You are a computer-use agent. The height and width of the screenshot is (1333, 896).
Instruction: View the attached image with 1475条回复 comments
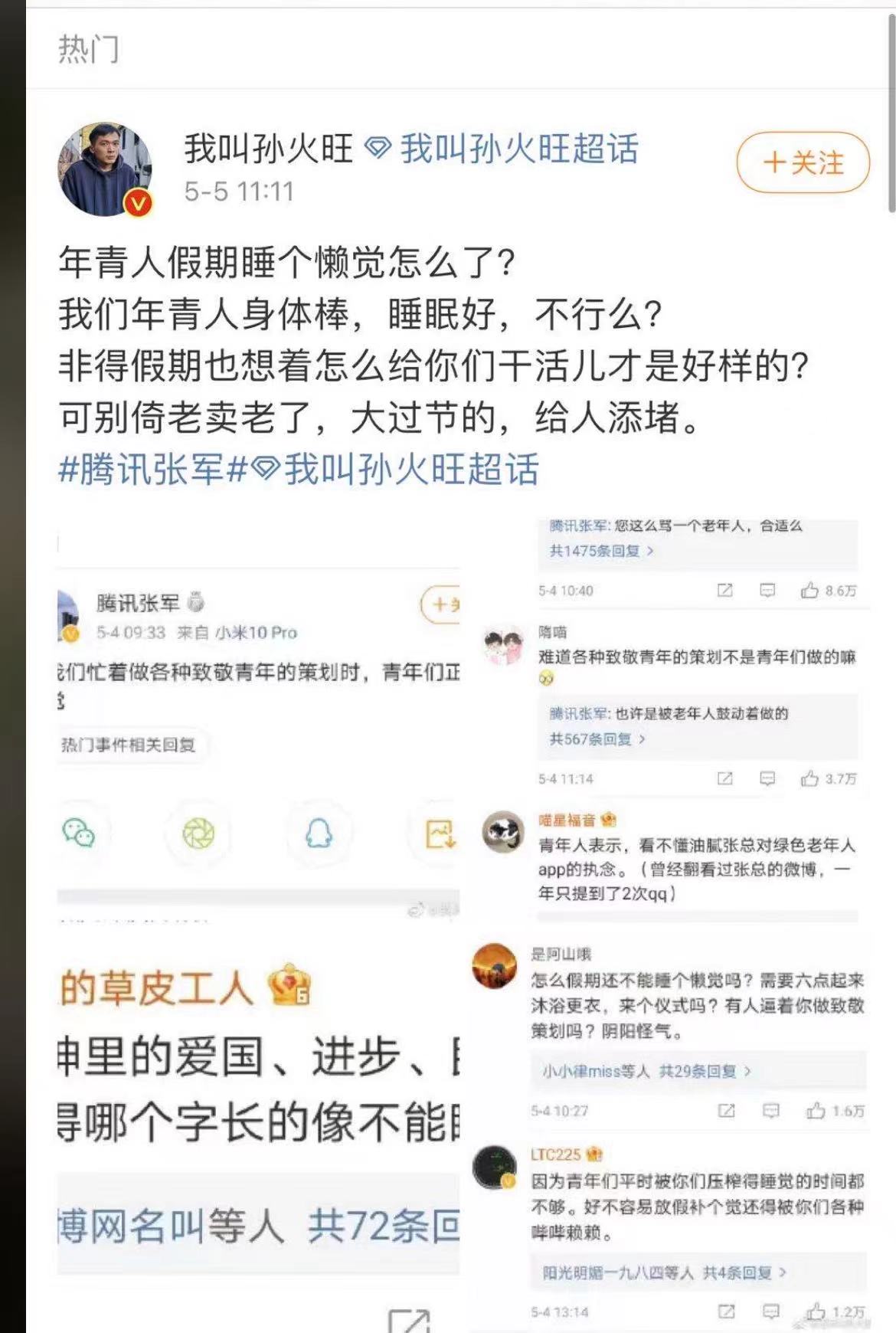[670, 720]
